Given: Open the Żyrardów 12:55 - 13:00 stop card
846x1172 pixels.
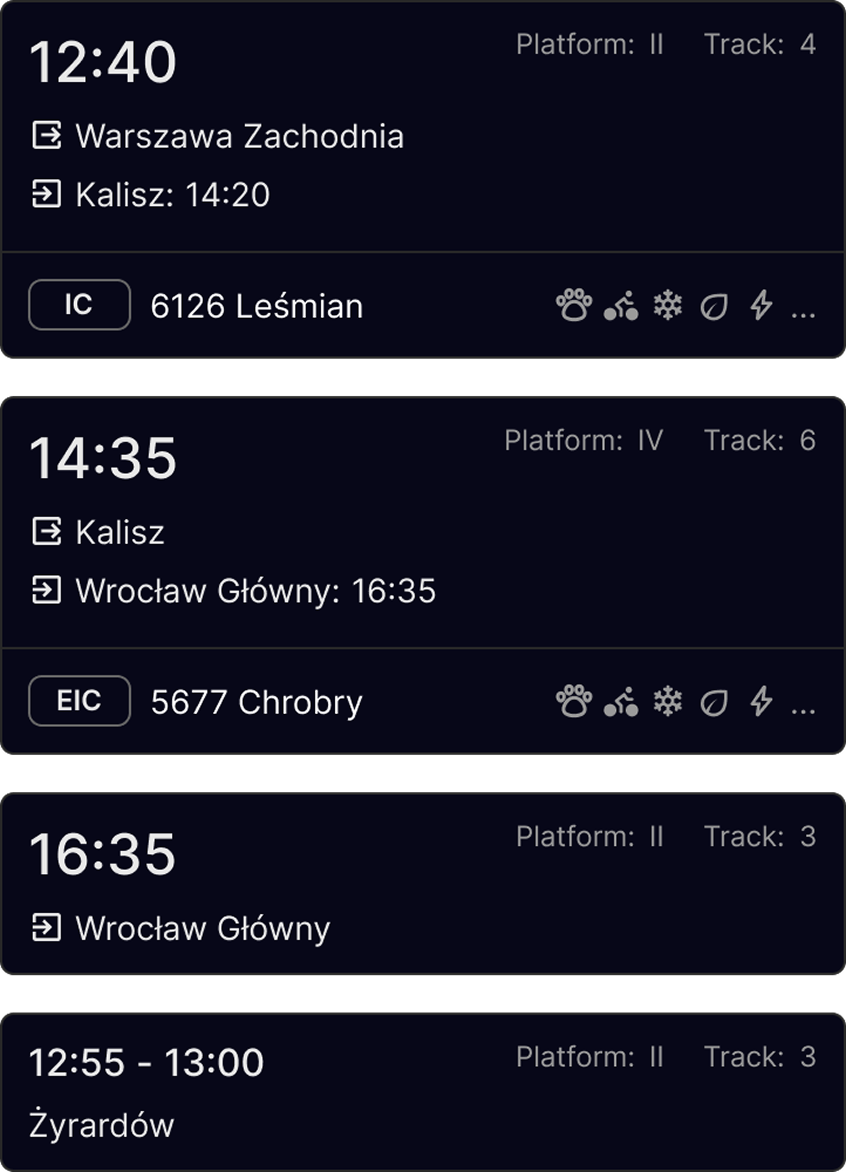Looking at the screenshot, I should [x=422, y=1092].
